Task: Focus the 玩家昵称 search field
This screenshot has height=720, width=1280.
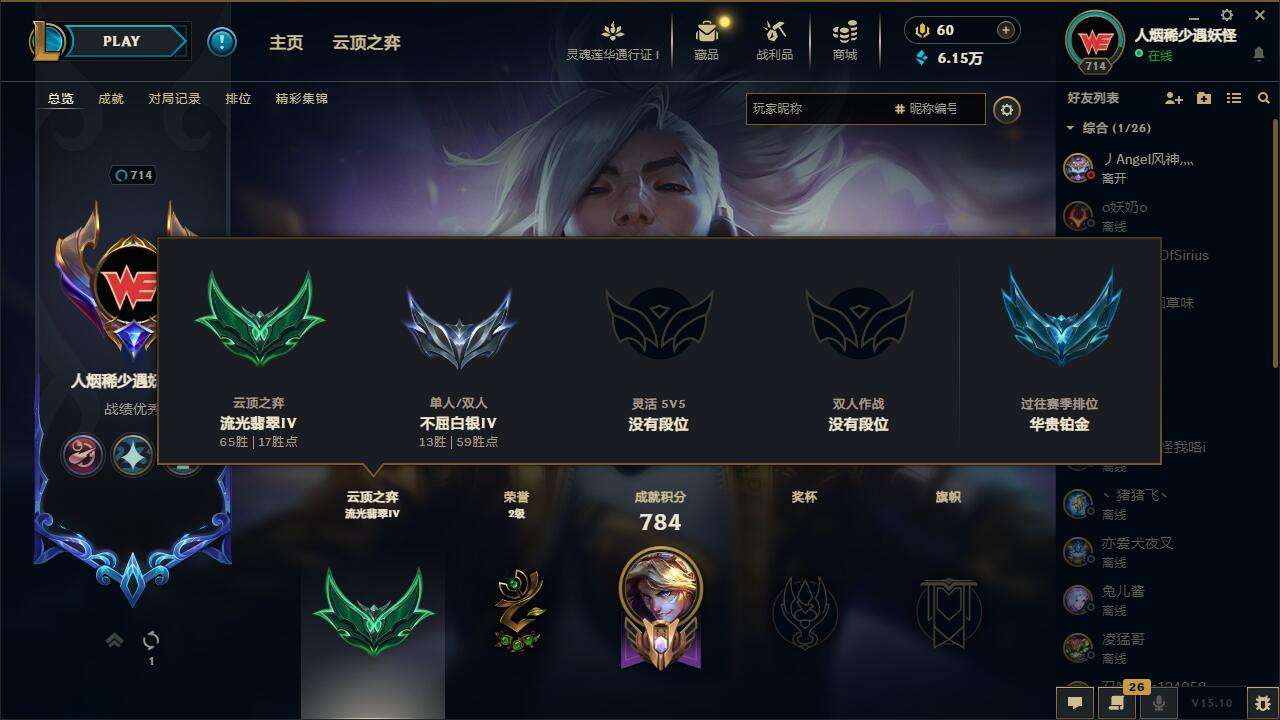Action: [x=815, y=109]
